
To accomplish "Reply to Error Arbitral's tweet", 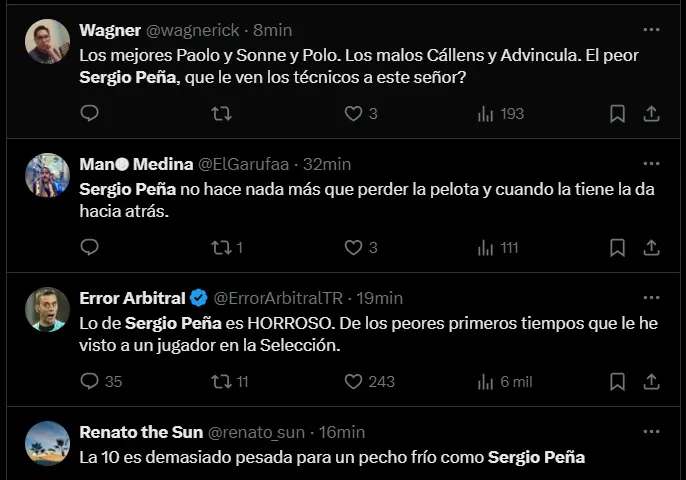I will tap(90, 381).
